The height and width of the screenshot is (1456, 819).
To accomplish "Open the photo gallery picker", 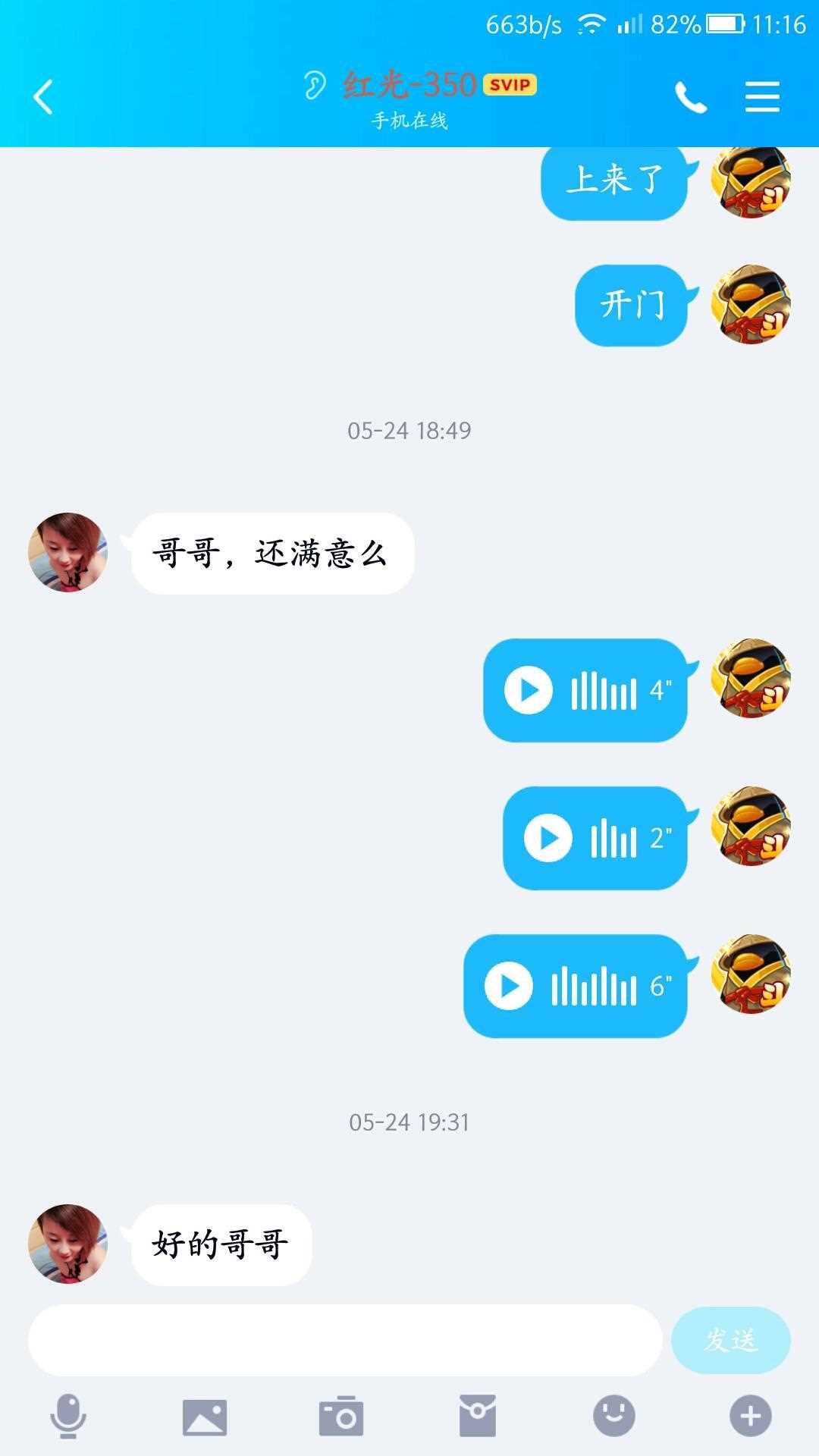I will pyautogui.click(x=205, y=1416).
